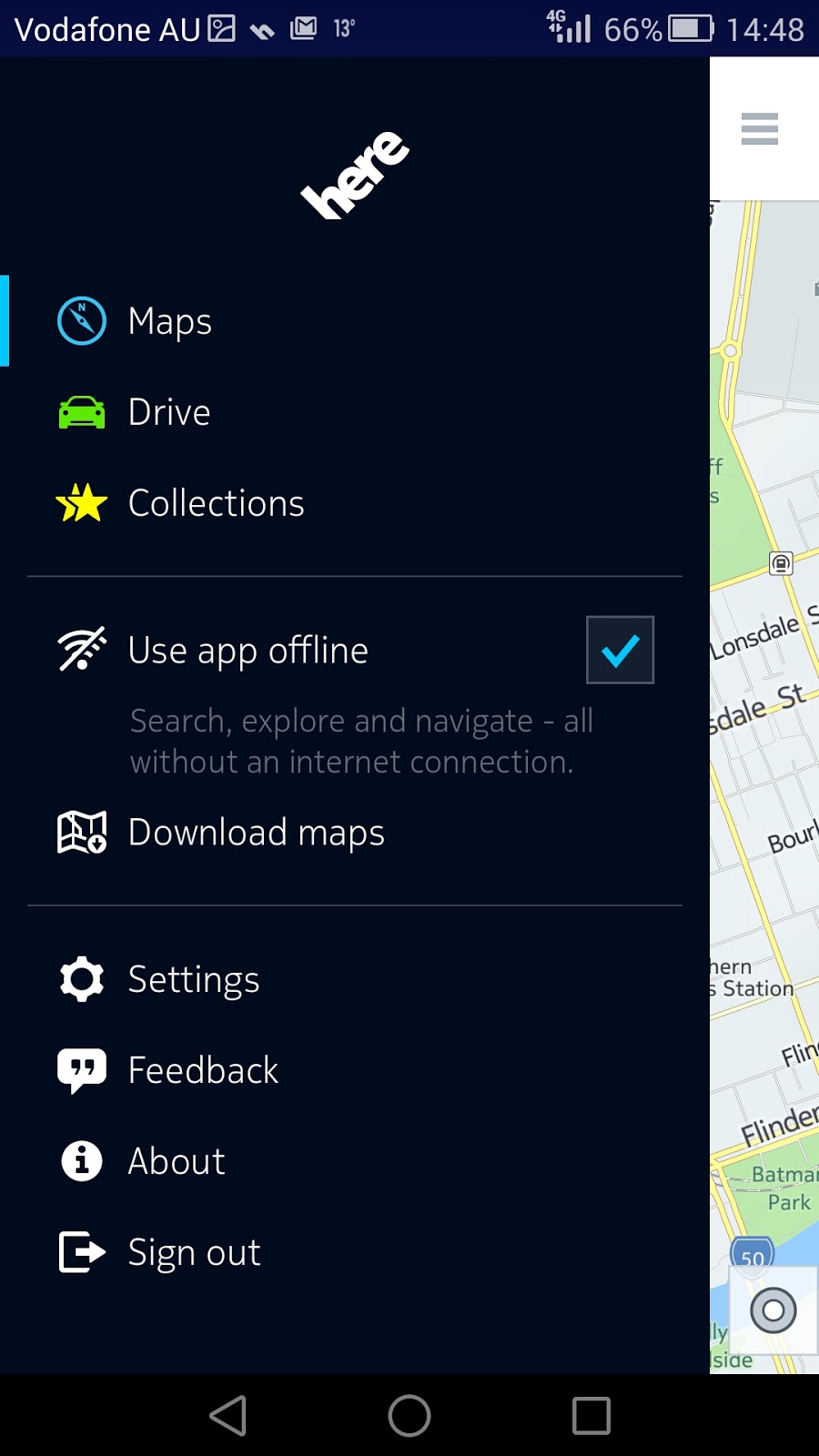Screen dimensions: 819x1456
Task: Sign out of the HERE app
Action: 193,1251
